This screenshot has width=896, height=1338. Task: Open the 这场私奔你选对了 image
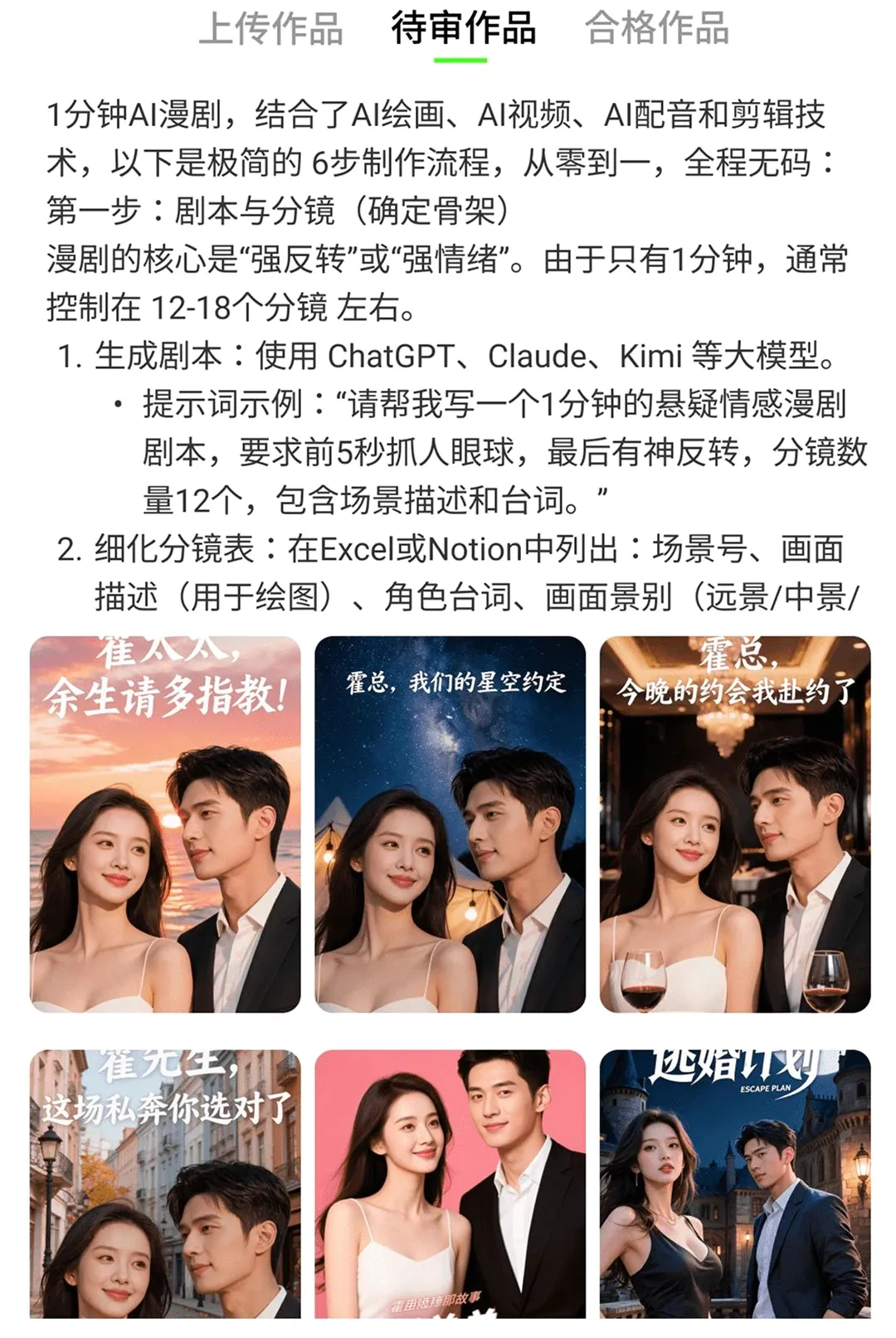tap(165, 1184)
